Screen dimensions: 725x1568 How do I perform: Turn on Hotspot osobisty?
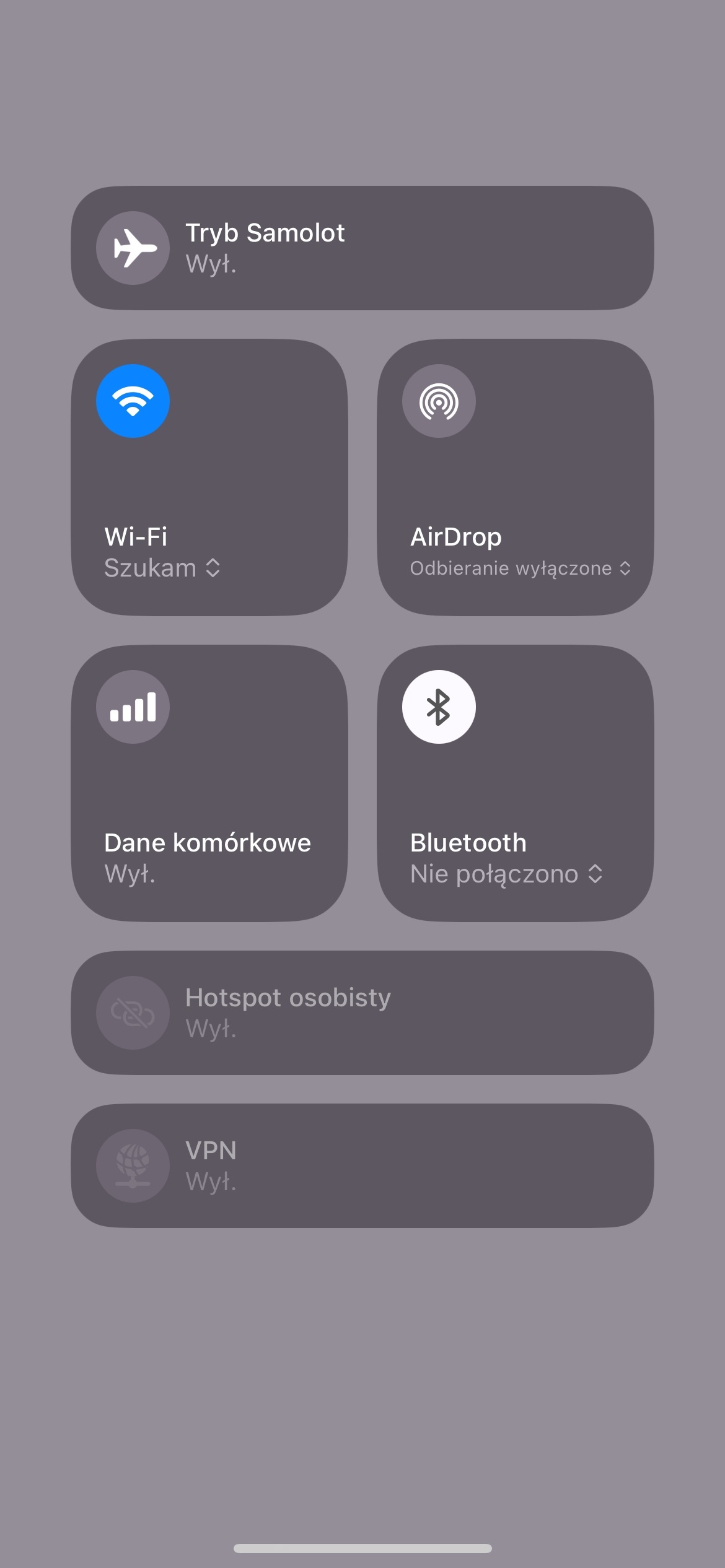[133, 1013]
